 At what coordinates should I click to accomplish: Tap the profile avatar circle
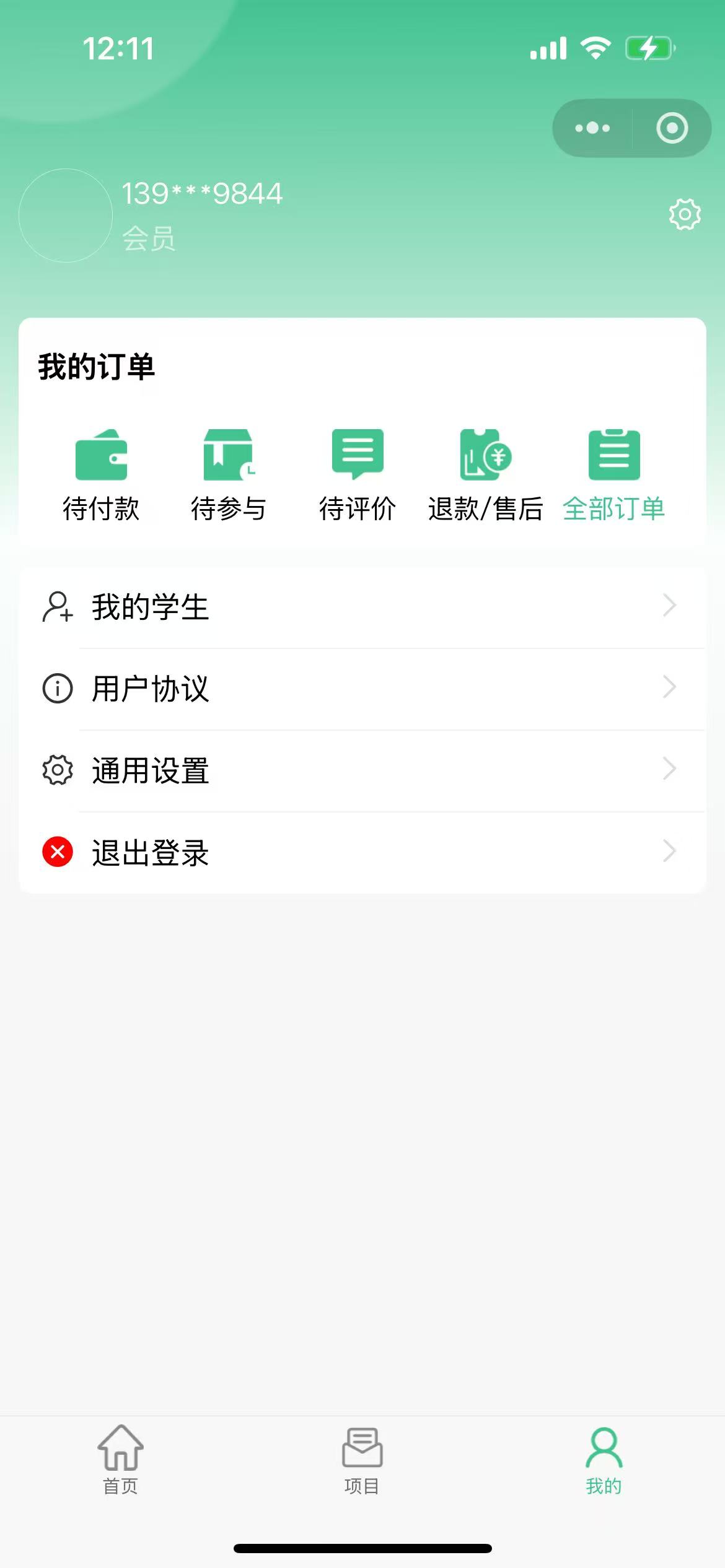(66, 216)
